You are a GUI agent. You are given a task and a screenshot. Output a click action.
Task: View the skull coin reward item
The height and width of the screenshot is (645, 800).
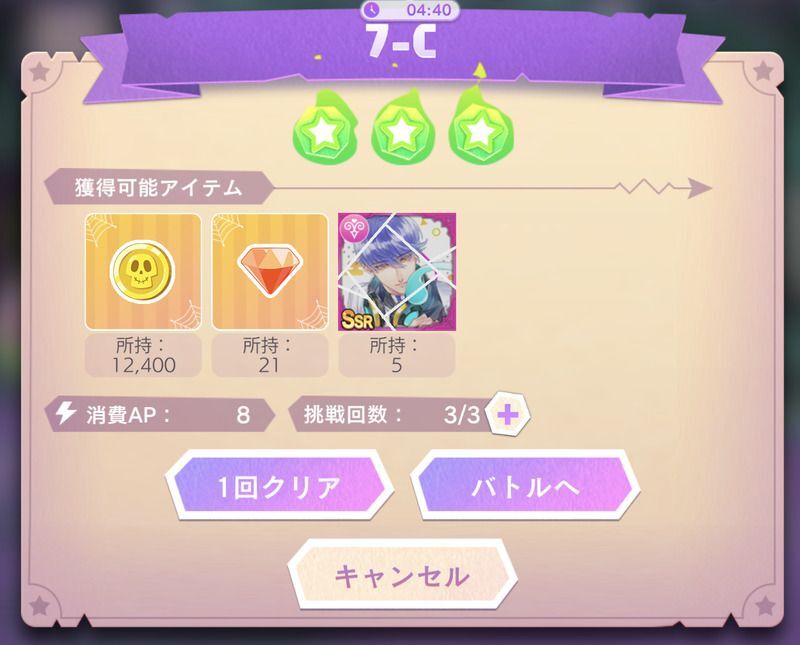click(x=143, y=271)
